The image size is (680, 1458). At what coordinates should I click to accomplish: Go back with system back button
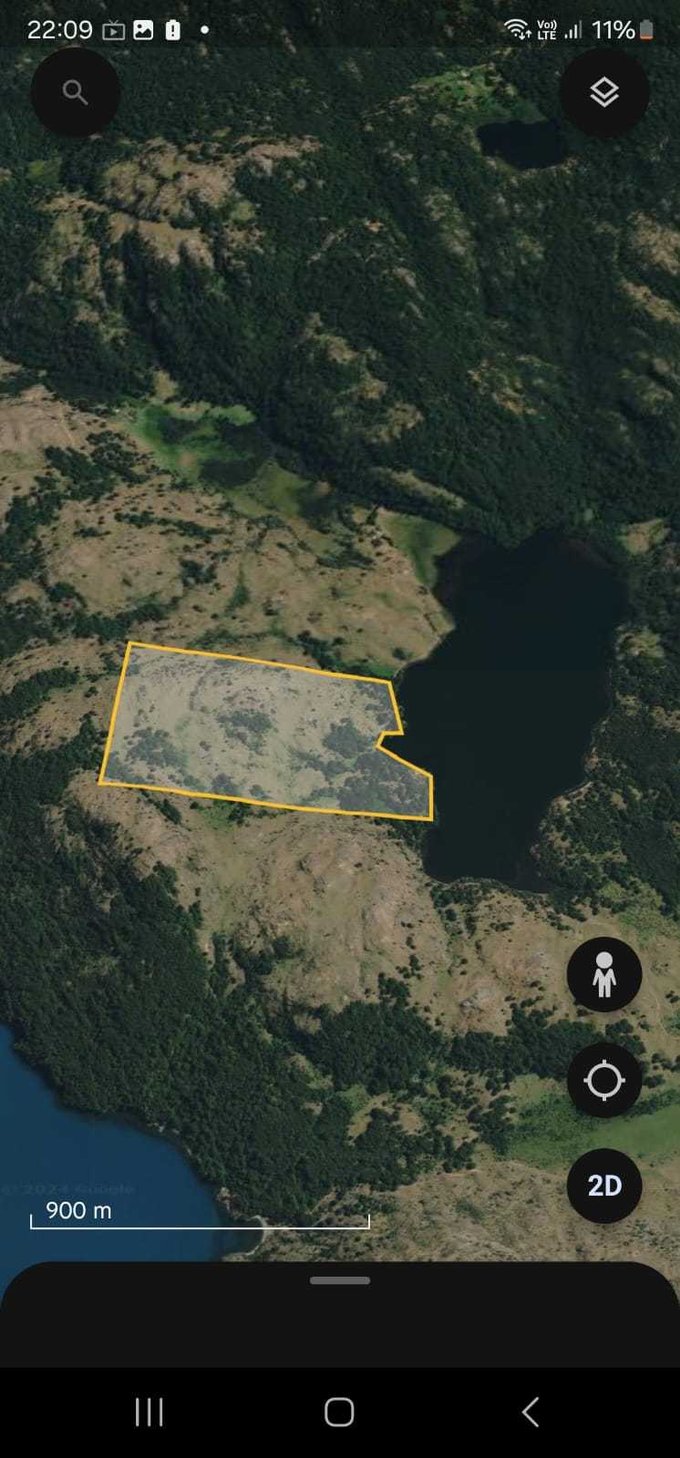pos(530,1412)
